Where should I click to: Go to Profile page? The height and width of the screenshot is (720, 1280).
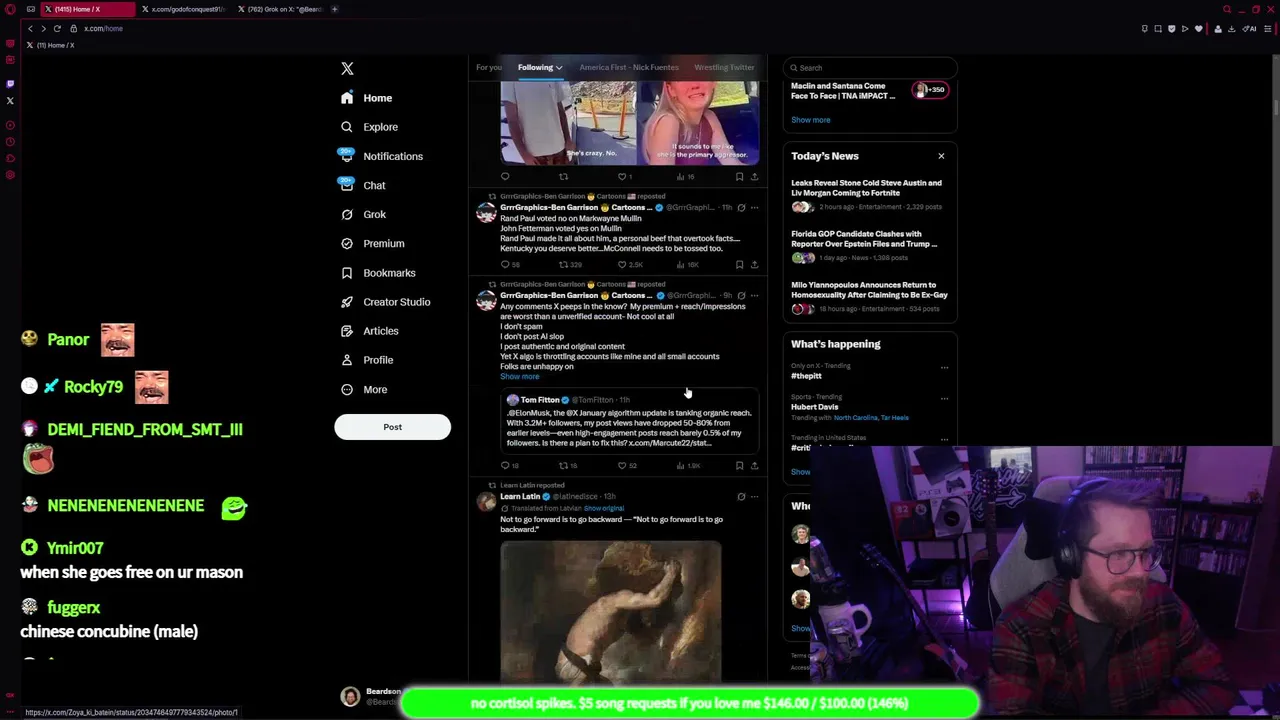tap(377, 360)
